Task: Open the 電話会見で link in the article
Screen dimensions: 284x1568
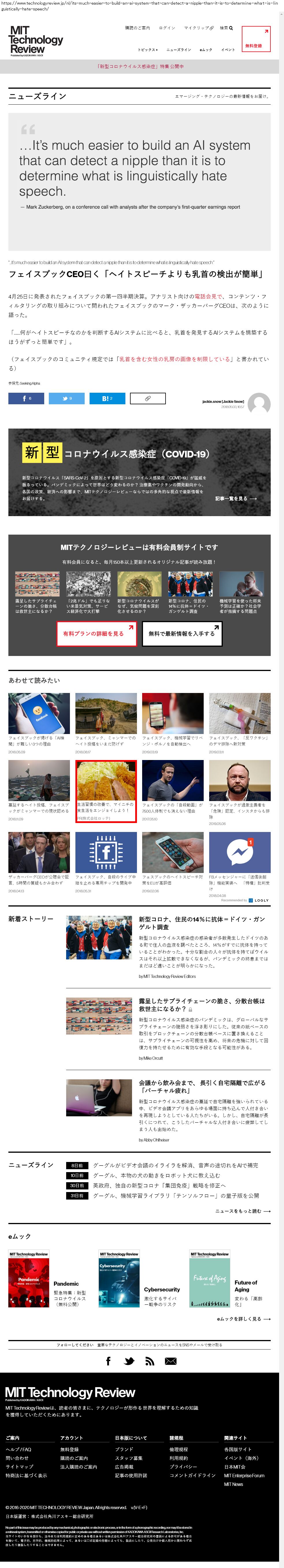Action: click(209, 296)
